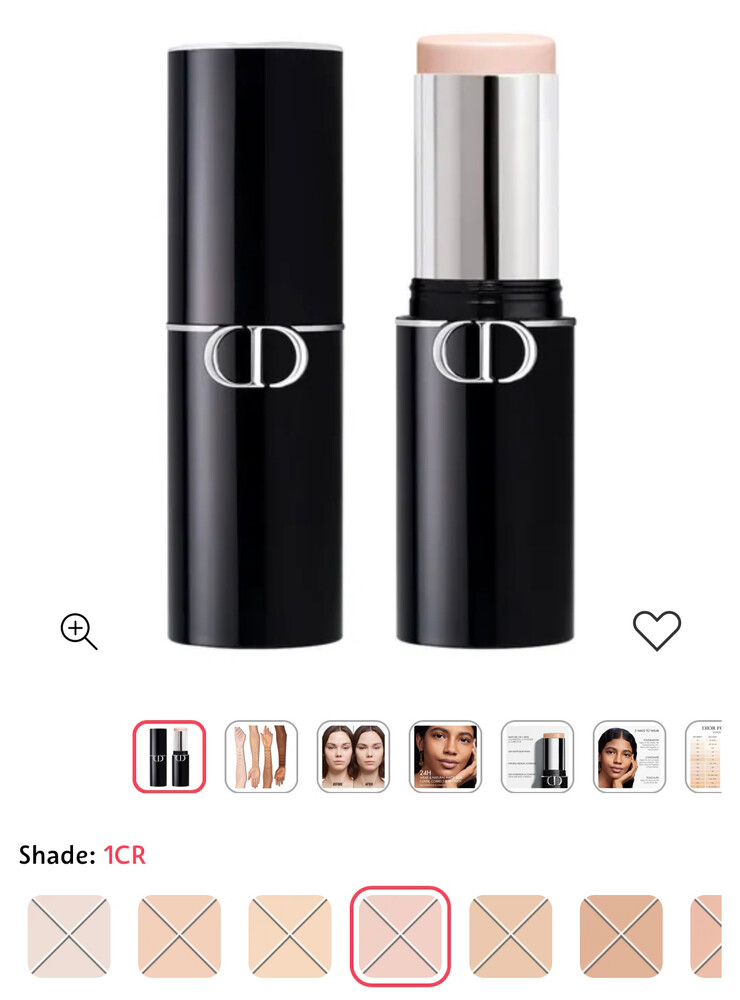Open the shade name link 1CR
Image resolution: width=740 pixels, height=1000 pixels.
coord(126,855)
